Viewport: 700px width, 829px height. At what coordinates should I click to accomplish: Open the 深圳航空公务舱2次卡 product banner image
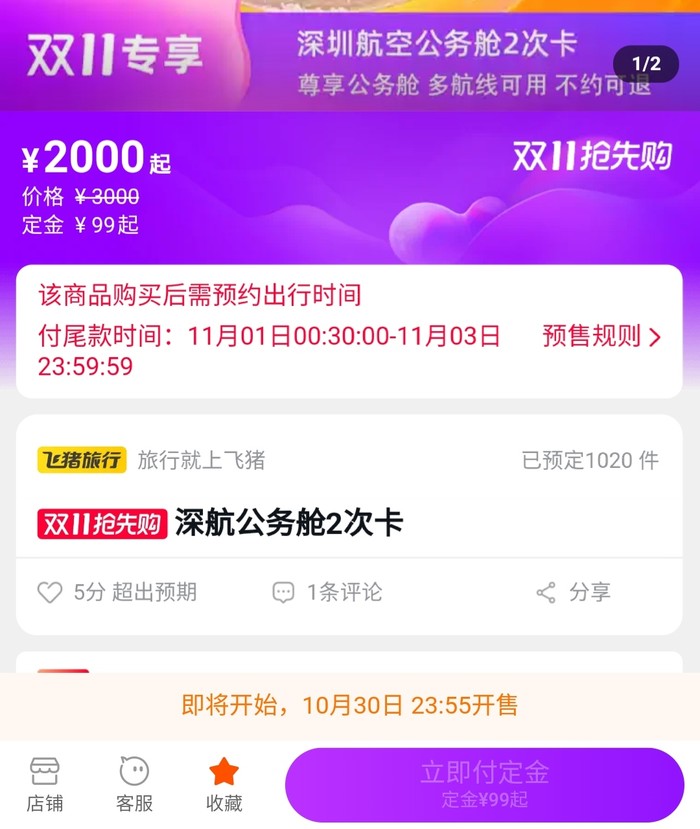click(x=350, y=55)
